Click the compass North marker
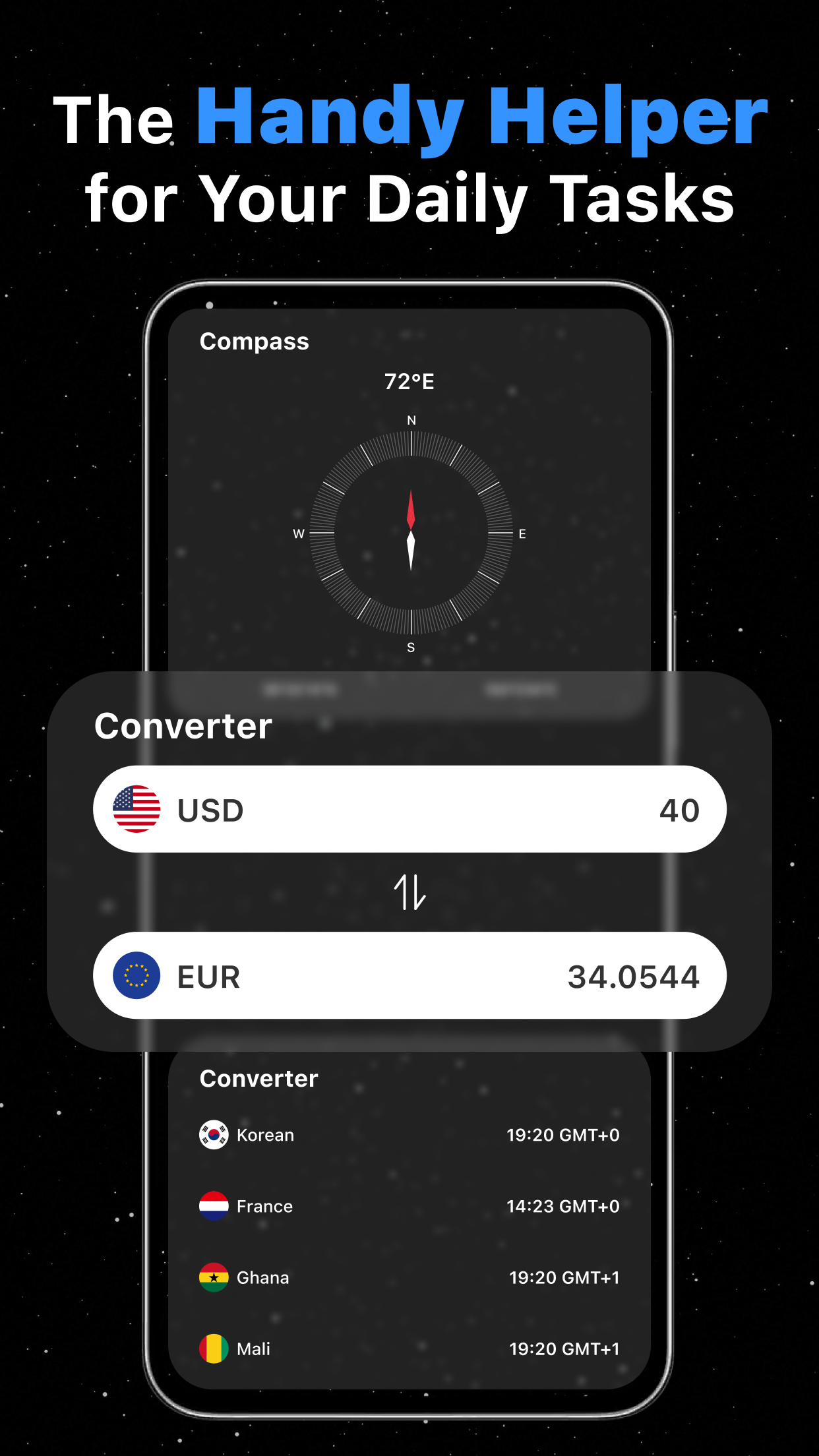The height and width of the screenshot is (1456, 819). click(x=411, y=419)
